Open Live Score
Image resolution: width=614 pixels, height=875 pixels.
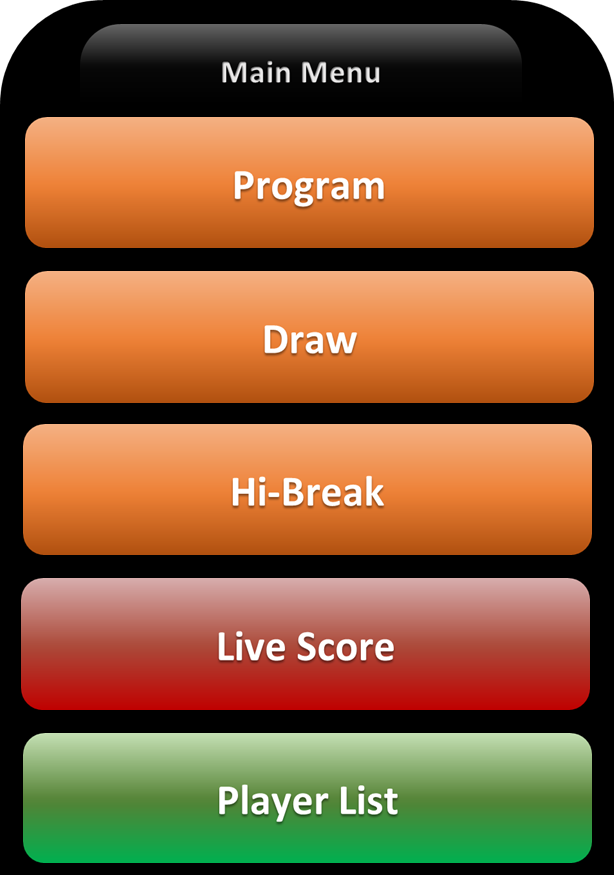click(x=305, y=644)
